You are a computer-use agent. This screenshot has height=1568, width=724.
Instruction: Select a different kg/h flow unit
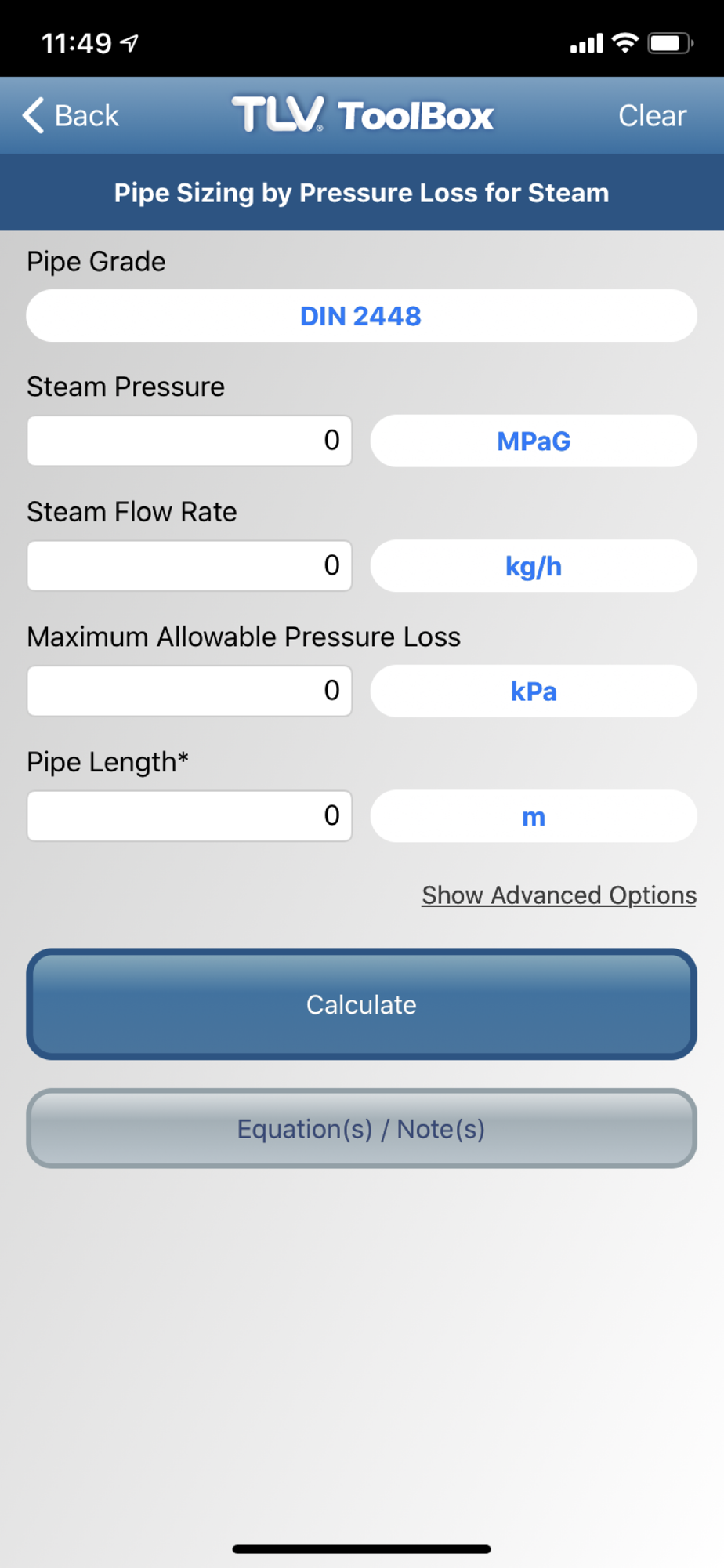coord(534,565)
